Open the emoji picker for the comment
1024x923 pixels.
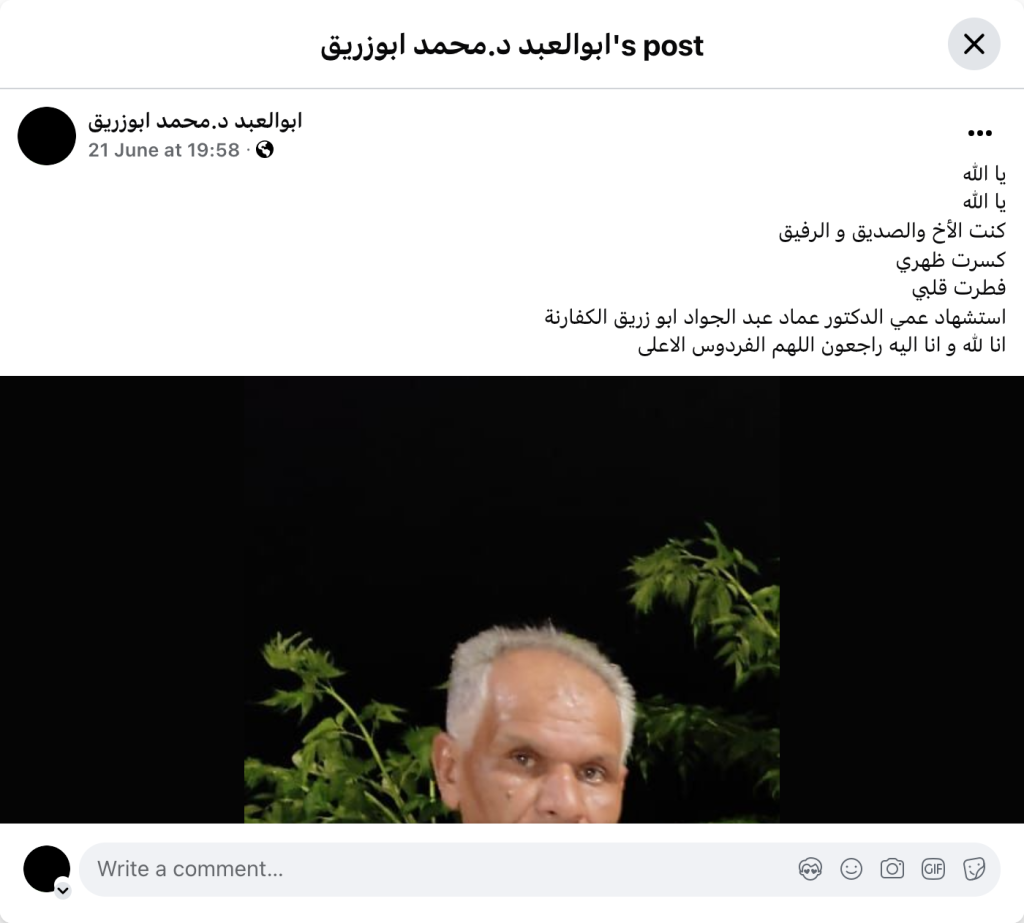click(x=851, y=869)
